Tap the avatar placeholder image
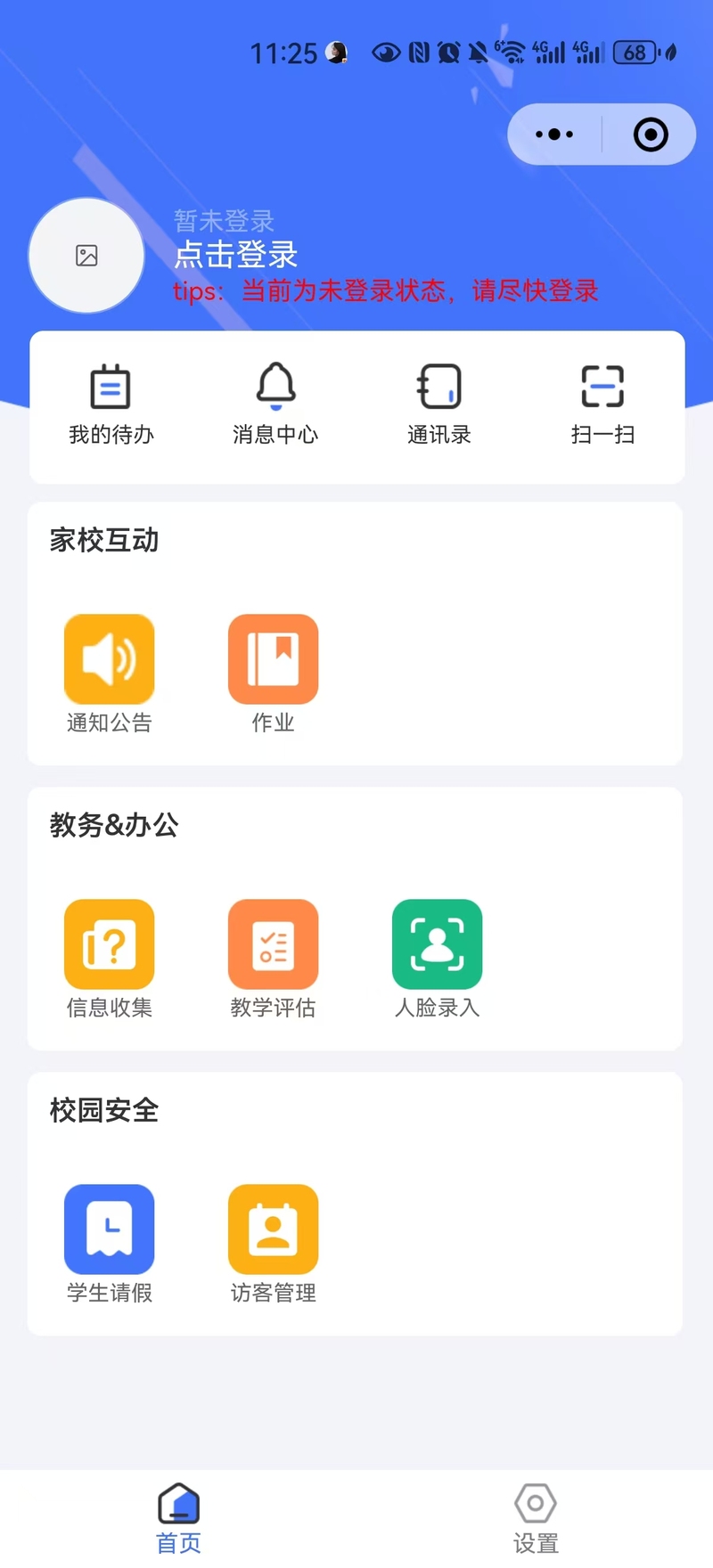This screenshot has width=713, height=1568. (86, 256)
